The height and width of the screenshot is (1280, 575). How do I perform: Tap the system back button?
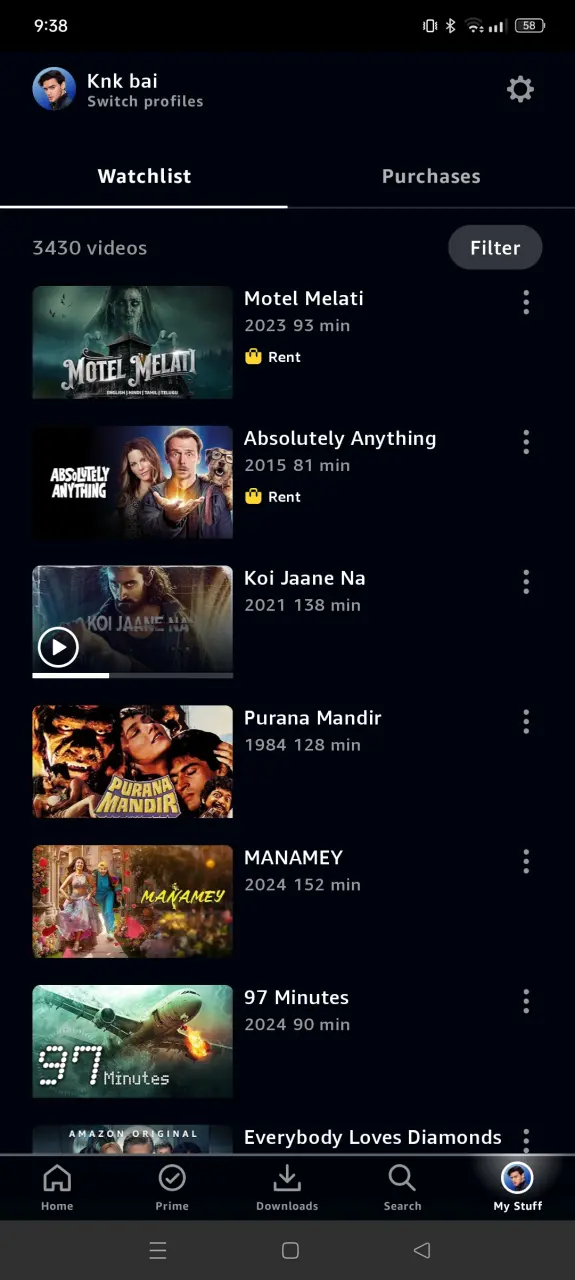[422, 1250]
